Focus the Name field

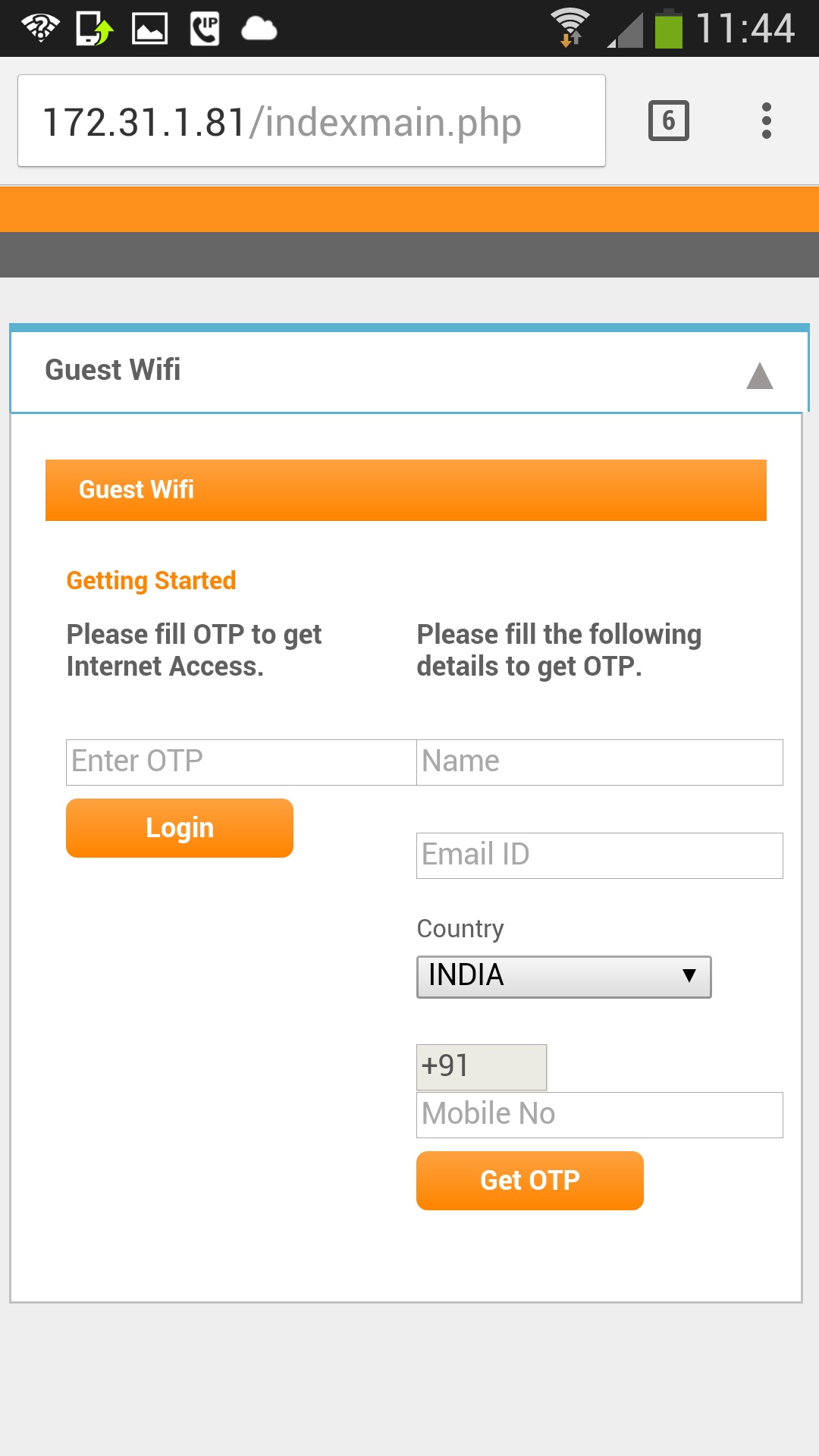tap(600, 762)
